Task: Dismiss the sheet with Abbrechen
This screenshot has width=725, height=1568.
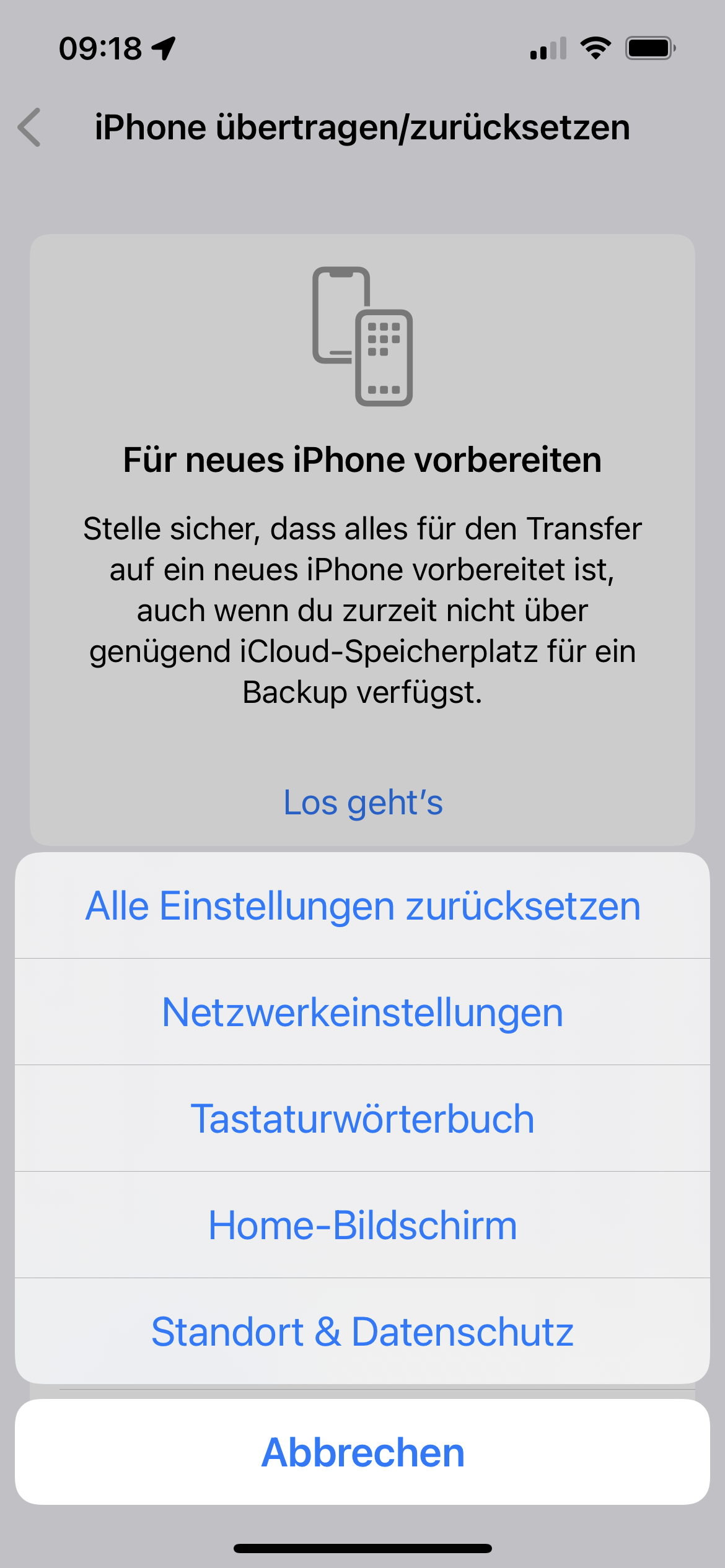Action: (362, 1452)
